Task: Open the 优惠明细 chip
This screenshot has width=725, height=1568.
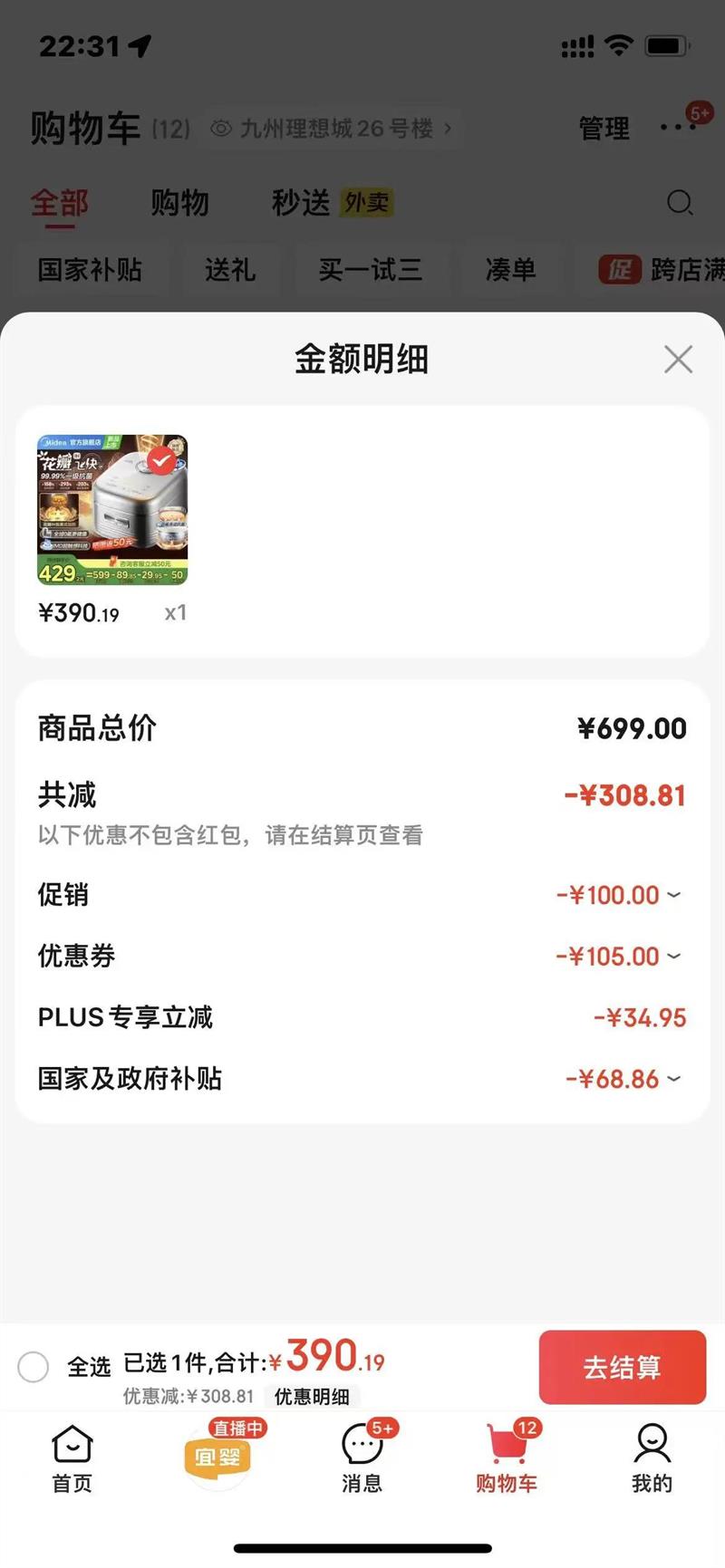Action: [312, 1397]
